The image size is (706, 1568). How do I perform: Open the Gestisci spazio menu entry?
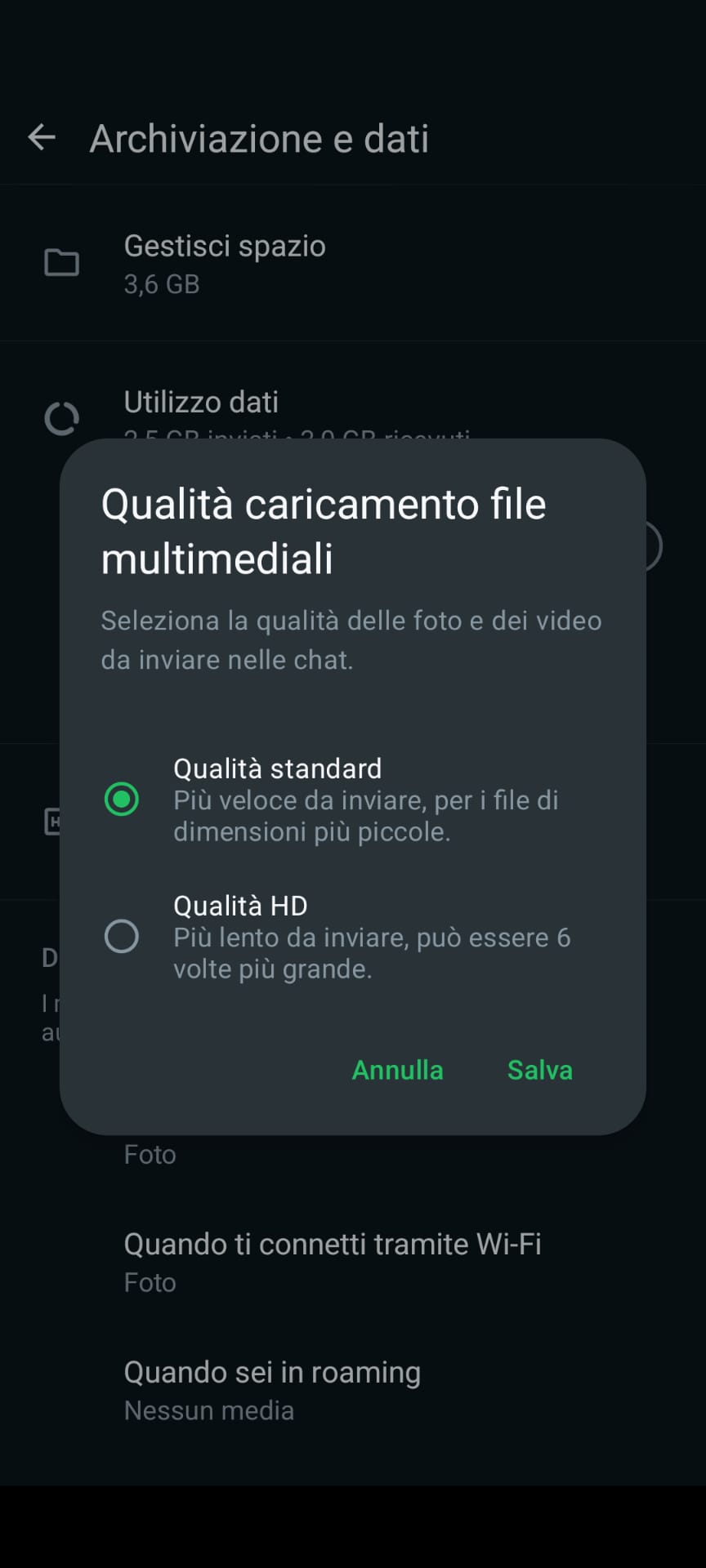click(x=225, y=245)
